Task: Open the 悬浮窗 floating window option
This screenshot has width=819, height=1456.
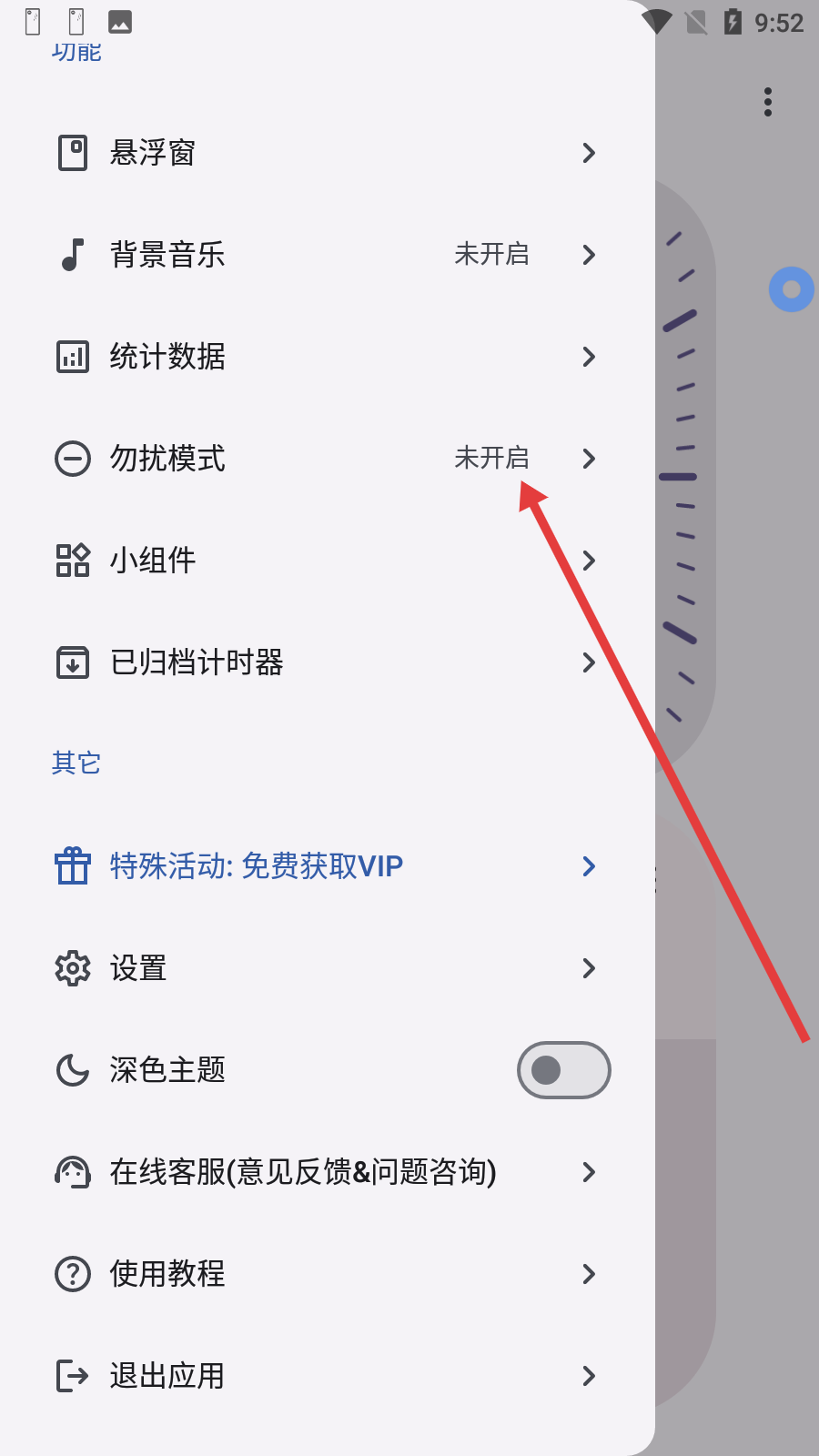Action: (153, 153)
